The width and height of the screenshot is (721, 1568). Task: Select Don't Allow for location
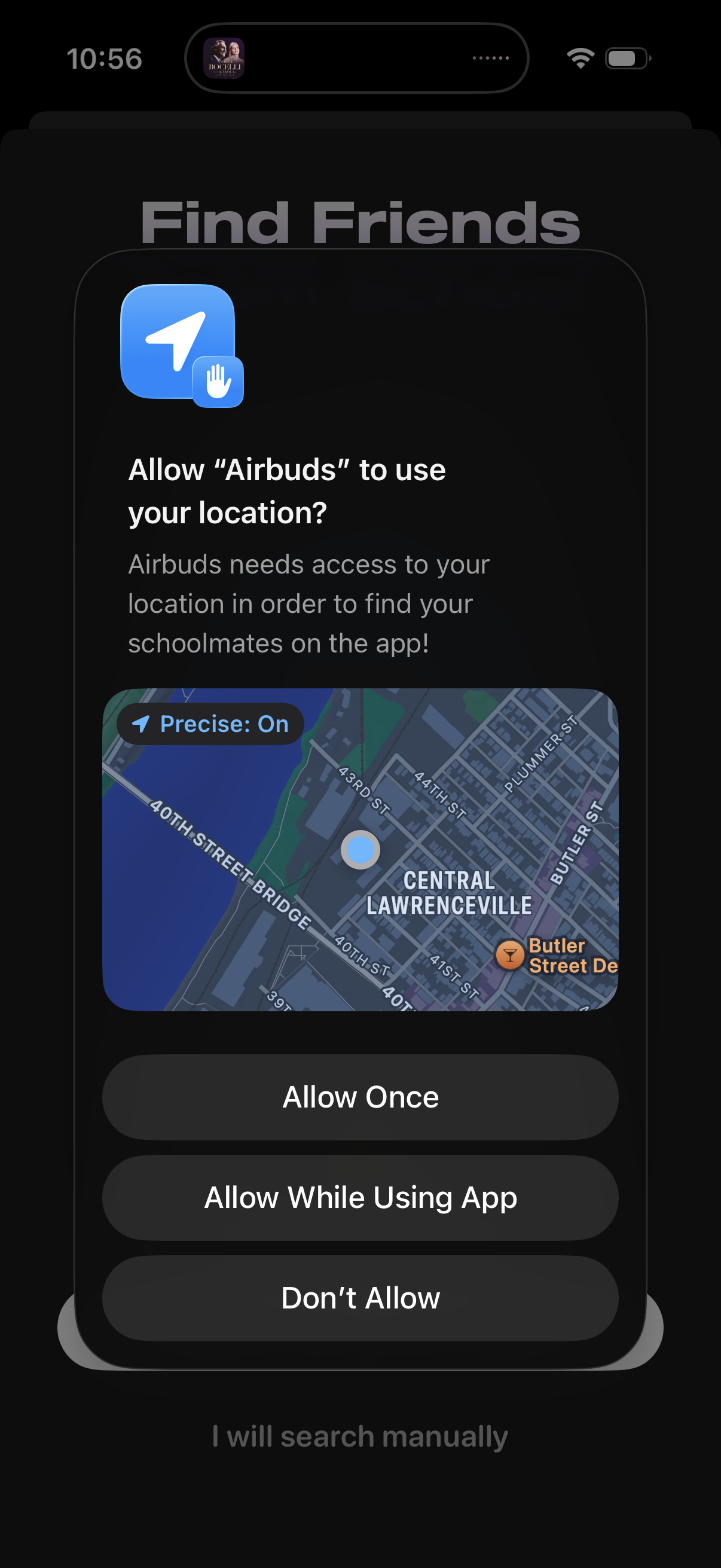click(x=360, y=1298)
